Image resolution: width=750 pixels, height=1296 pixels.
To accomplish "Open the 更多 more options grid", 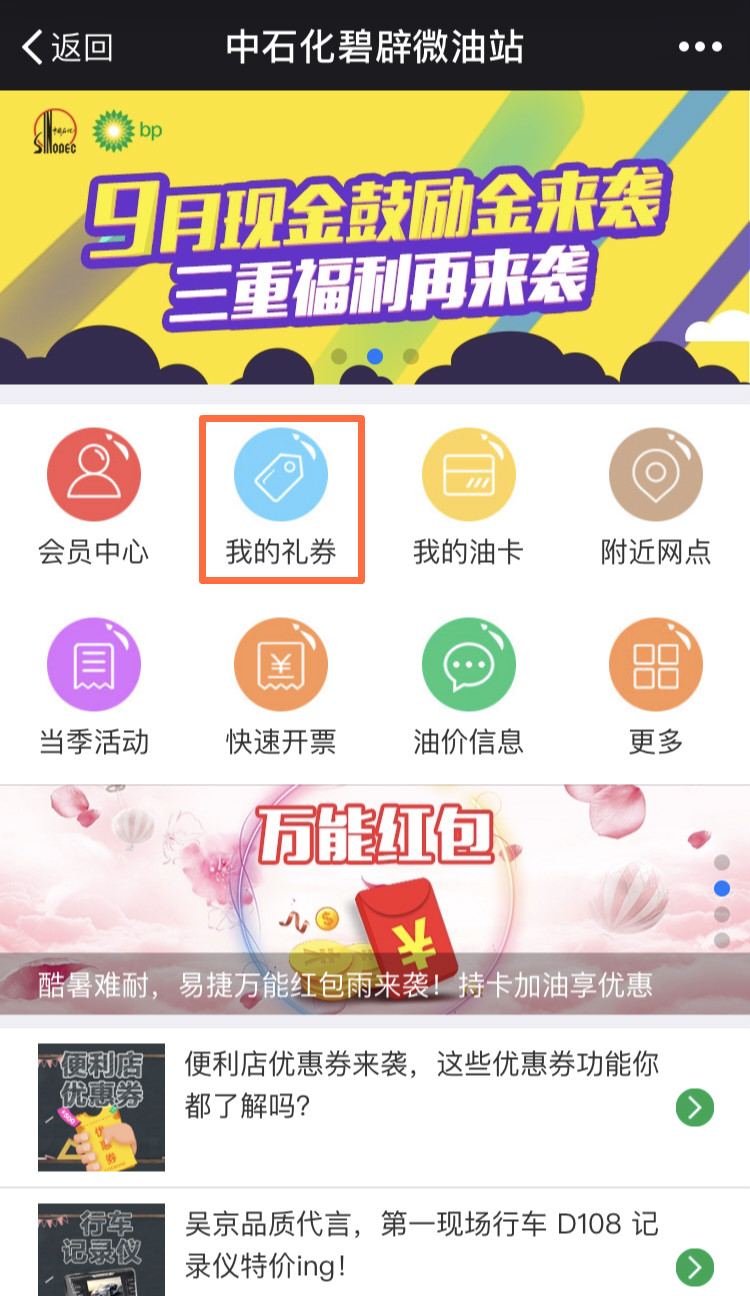I will tap(656, 687).
